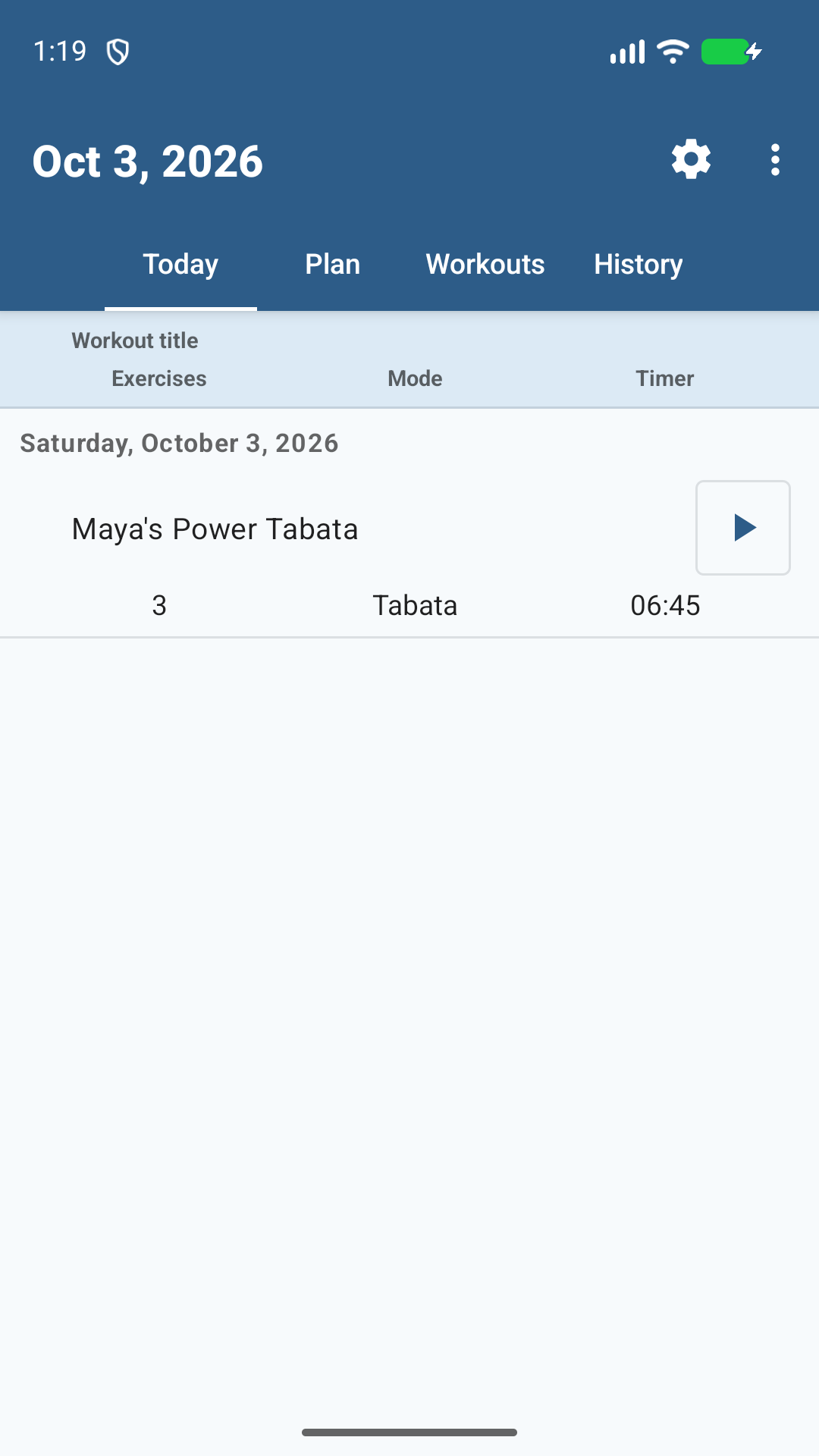The image size is (819, 1456).
Task: View the History tab
Action: click(638, 264)
